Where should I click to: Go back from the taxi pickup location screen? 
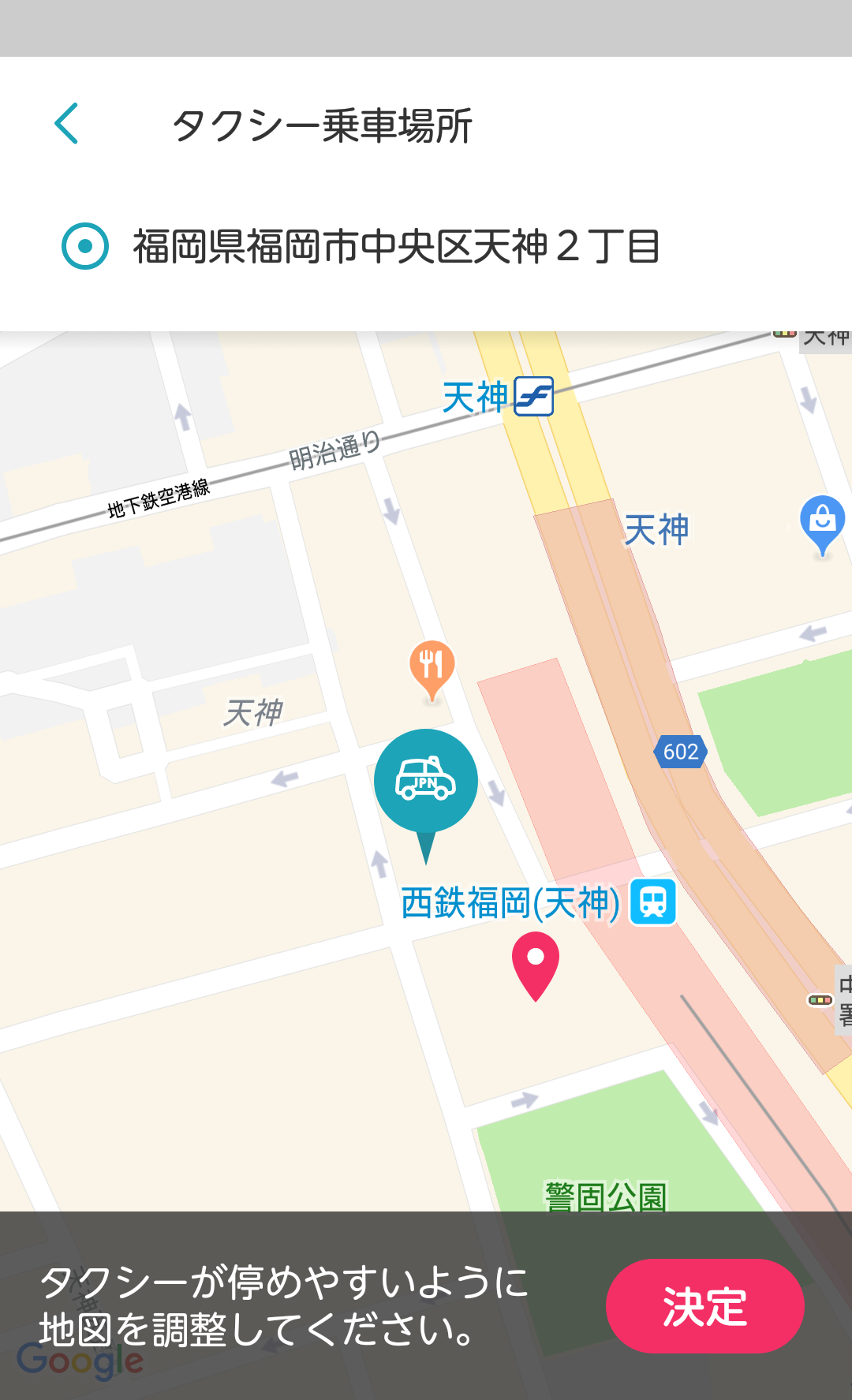point(66,124)
